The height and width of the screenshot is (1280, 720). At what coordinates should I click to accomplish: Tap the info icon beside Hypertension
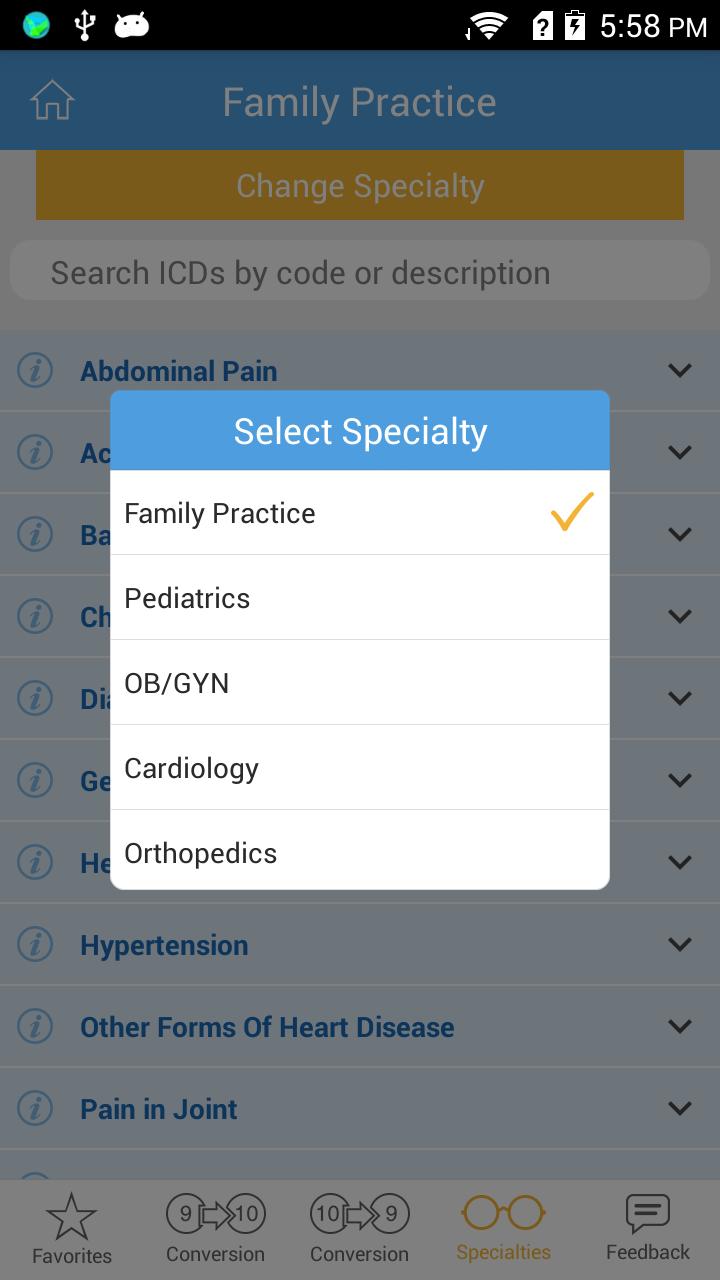(34, 944)
